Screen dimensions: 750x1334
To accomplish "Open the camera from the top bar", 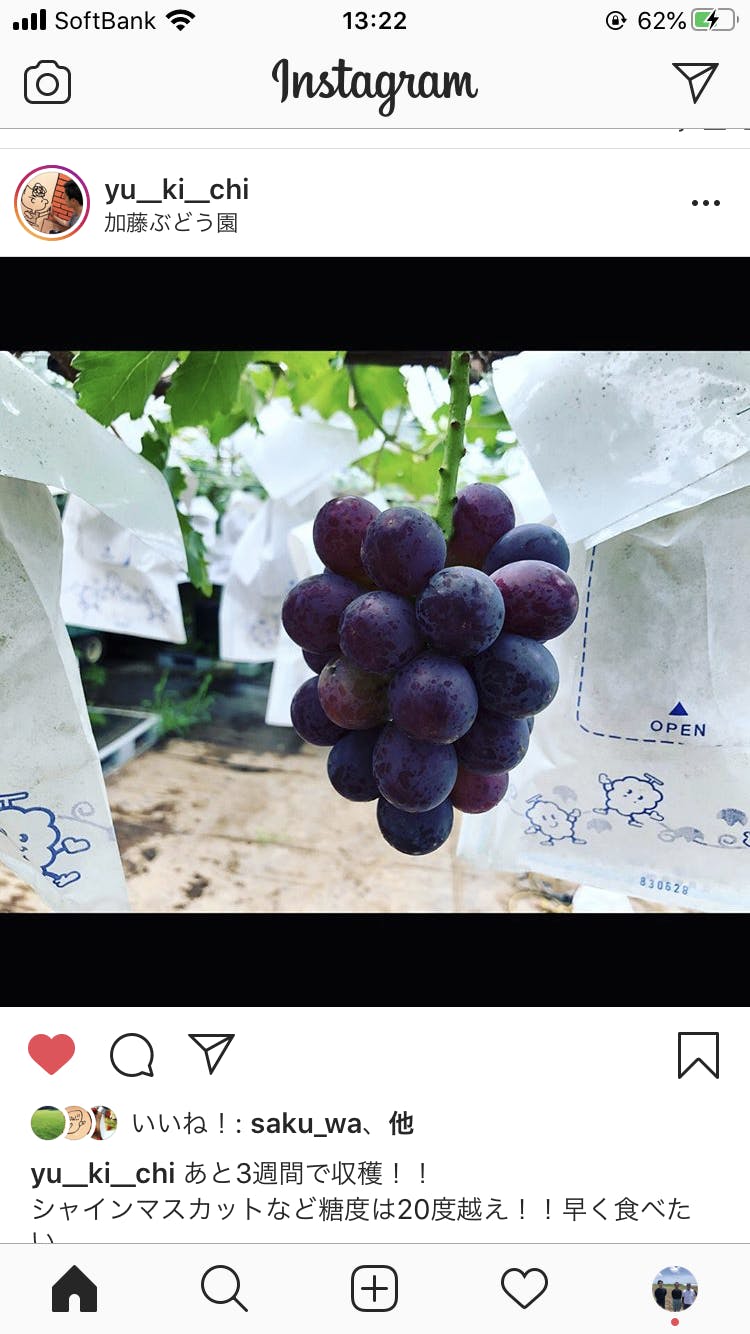I will 47,83.
